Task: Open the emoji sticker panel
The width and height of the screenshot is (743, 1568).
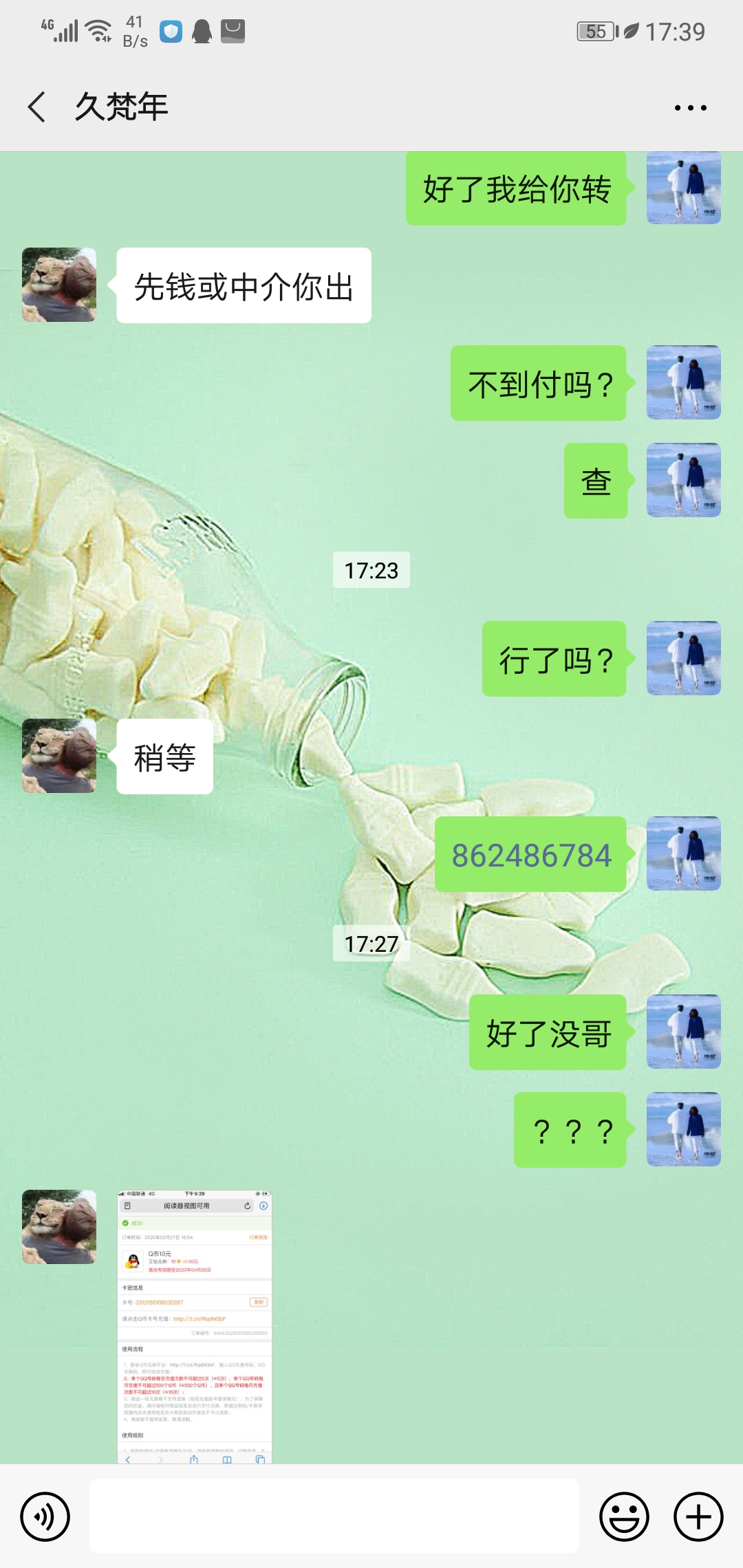Action: [624, 1517]
